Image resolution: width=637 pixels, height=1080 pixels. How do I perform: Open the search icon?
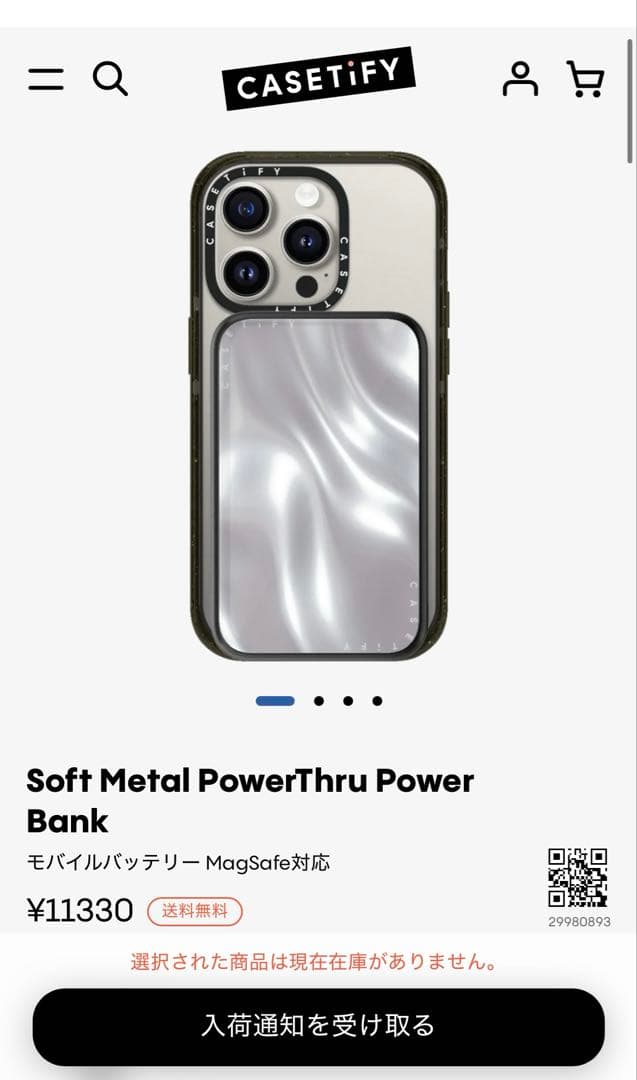pyautogui.click(x=110, y=78)
